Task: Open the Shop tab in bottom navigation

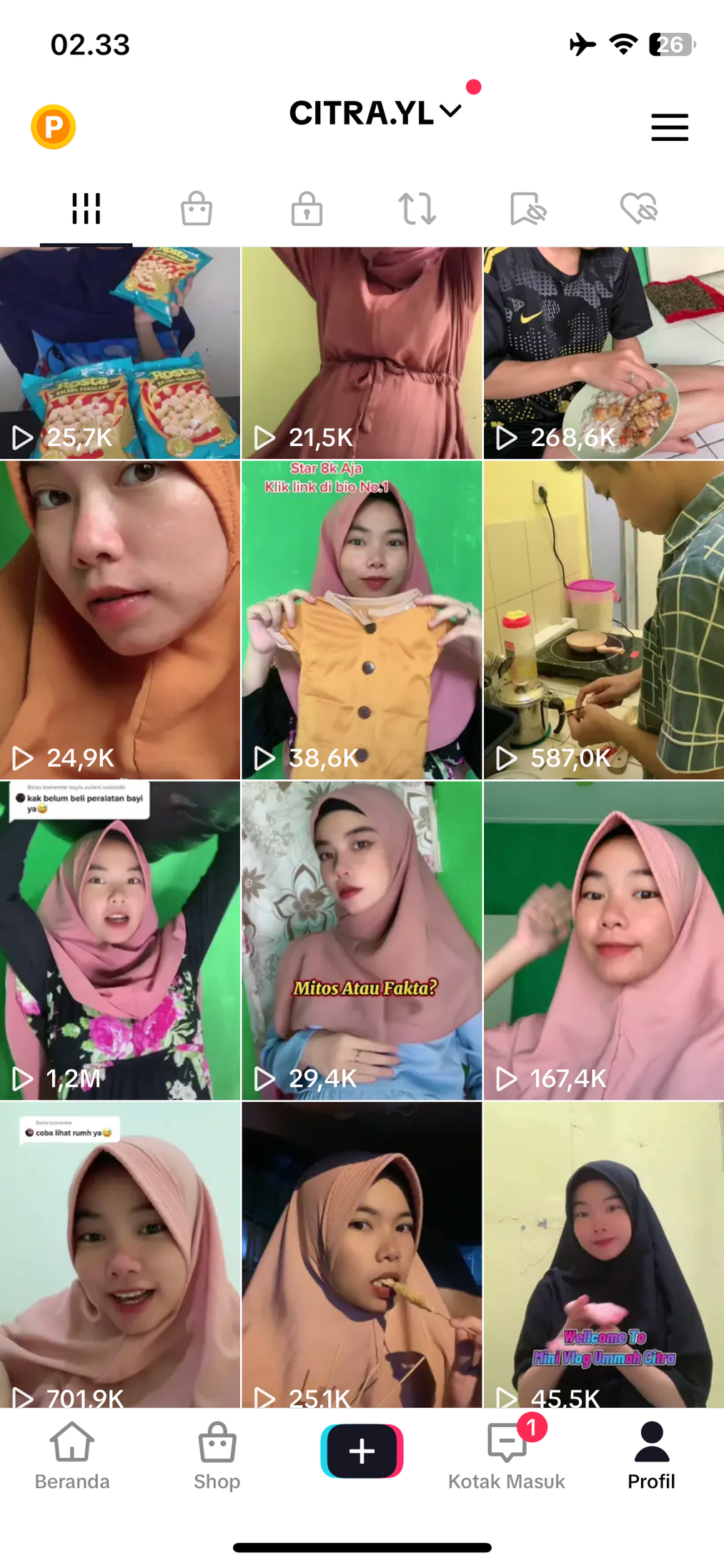Action: tap(217, 1455)
